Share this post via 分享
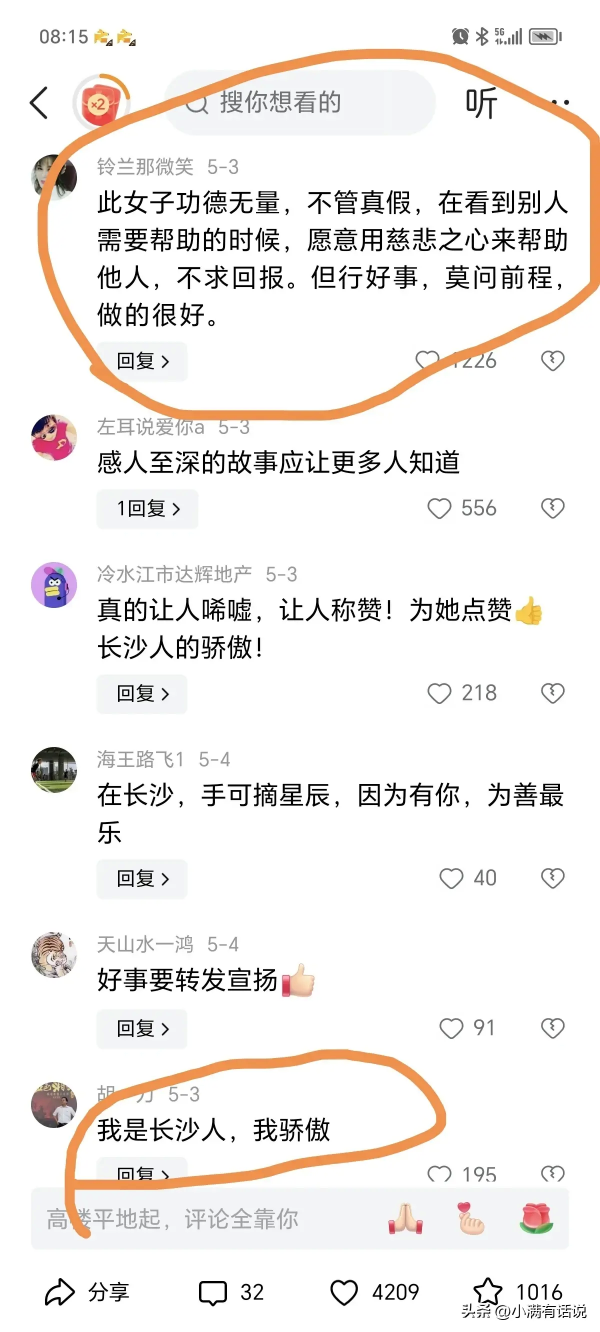 pos(88,1292)
